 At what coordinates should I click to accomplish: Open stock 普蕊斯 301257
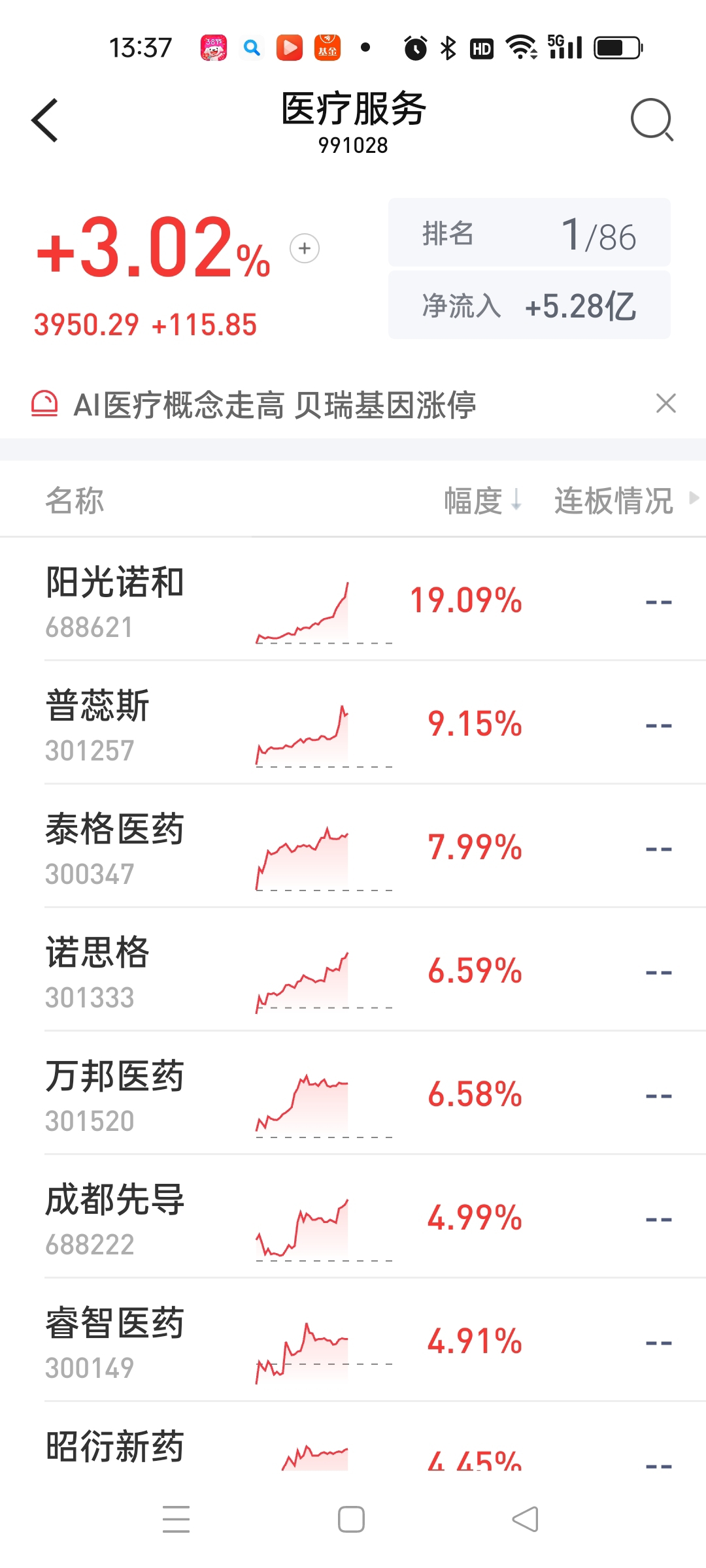[x=353, y=724]
